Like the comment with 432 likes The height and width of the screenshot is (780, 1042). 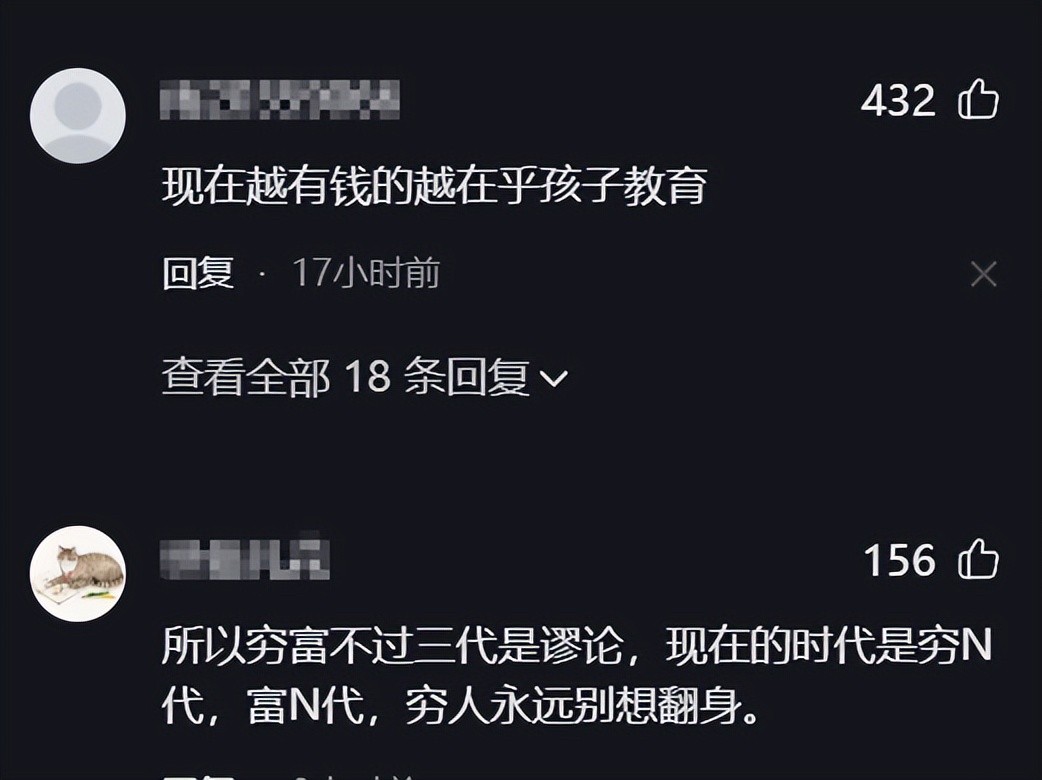pos(978,101)
